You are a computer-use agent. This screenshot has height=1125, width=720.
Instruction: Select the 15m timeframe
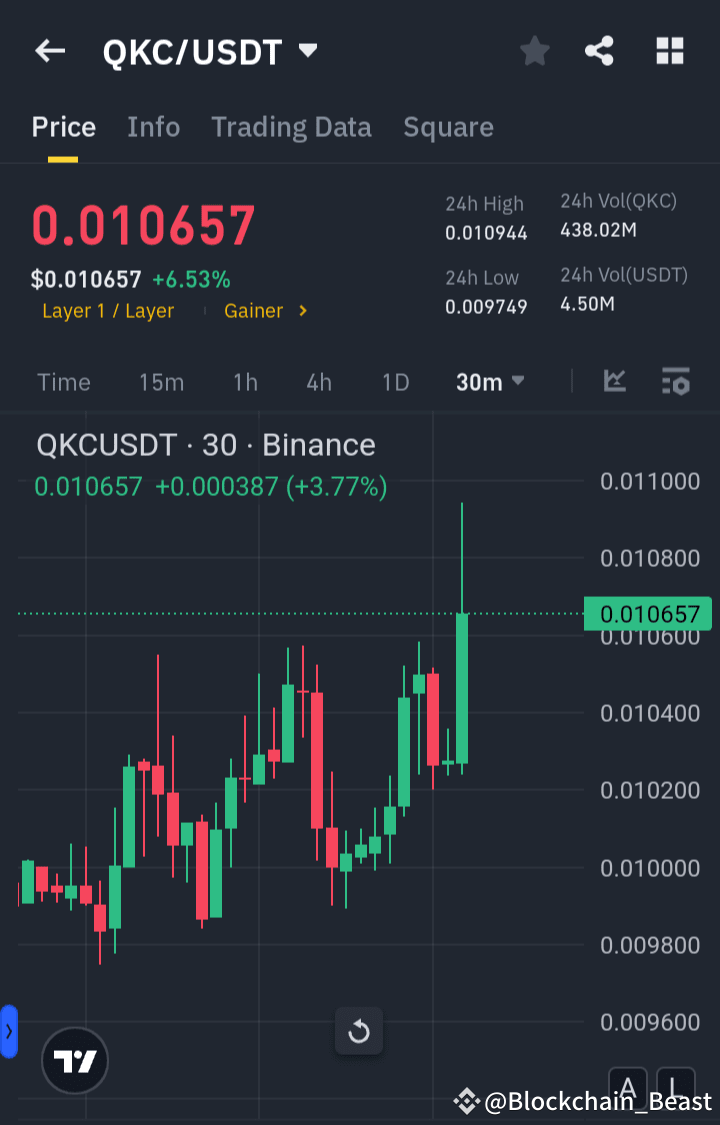pyautogui.click(x=161, y=381)
